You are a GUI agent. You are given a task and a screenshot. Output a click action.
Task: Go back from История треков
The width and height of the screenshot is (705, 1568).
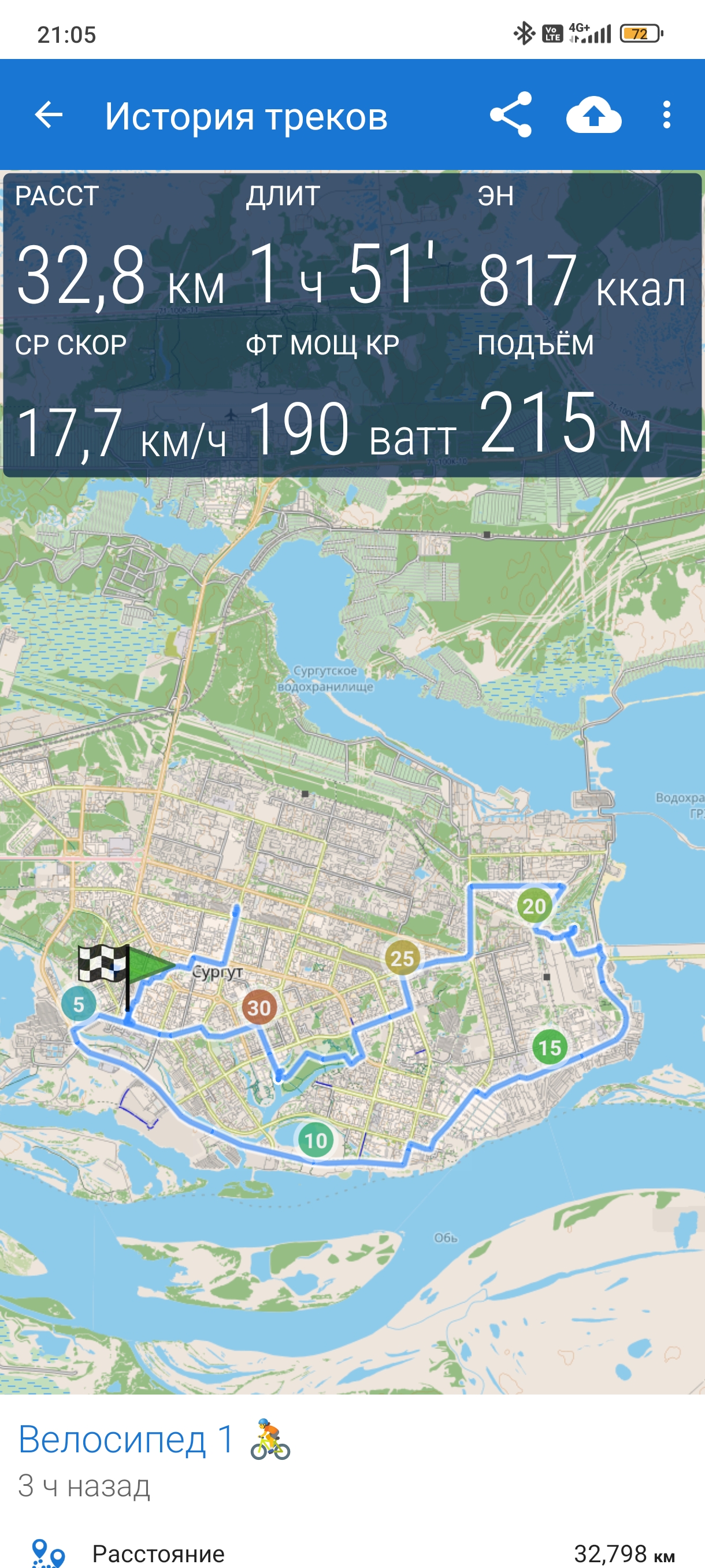[49, 114]
